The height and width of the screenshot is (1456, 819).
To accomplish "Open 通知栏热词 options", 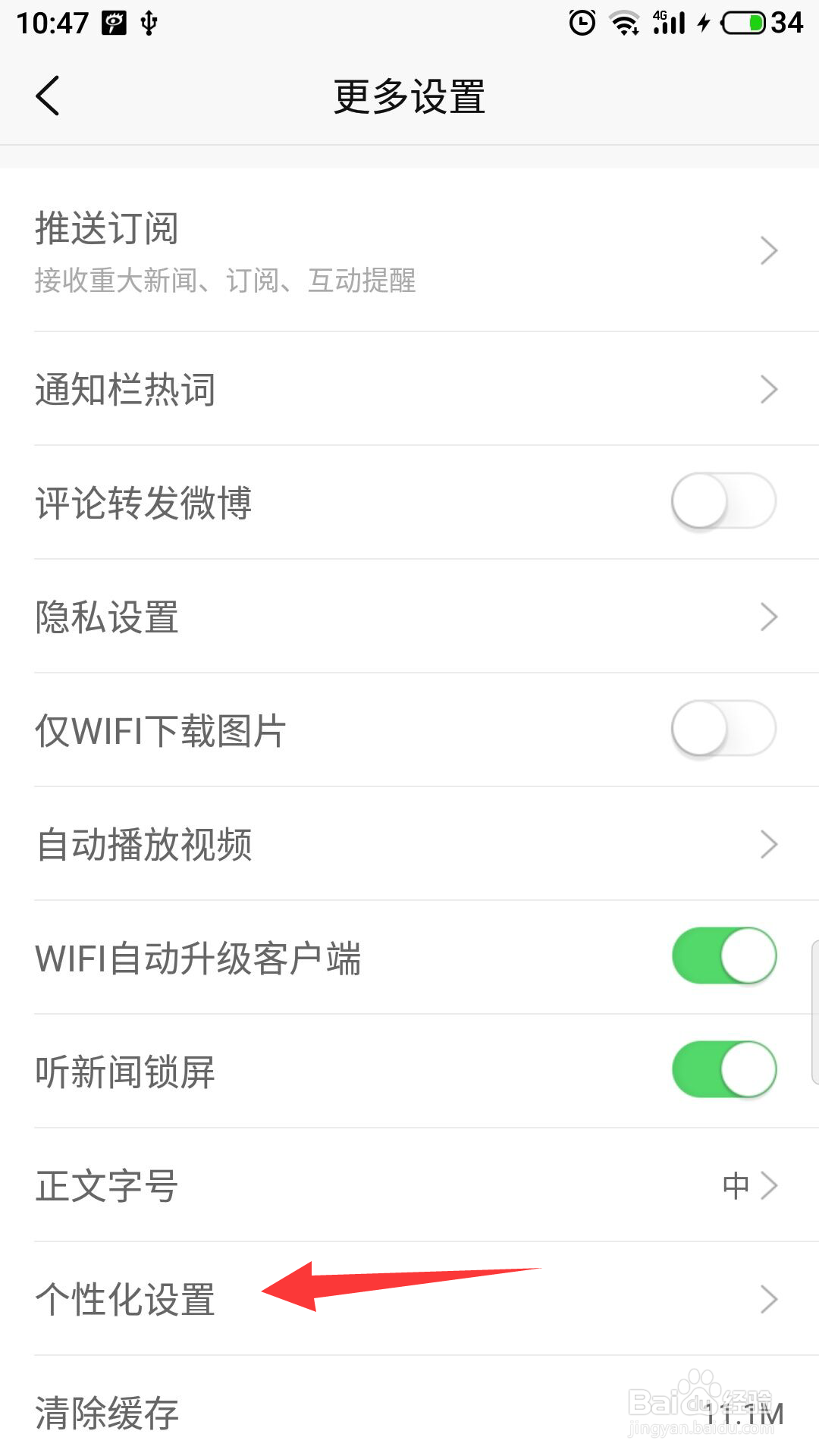I will [409, 389].
